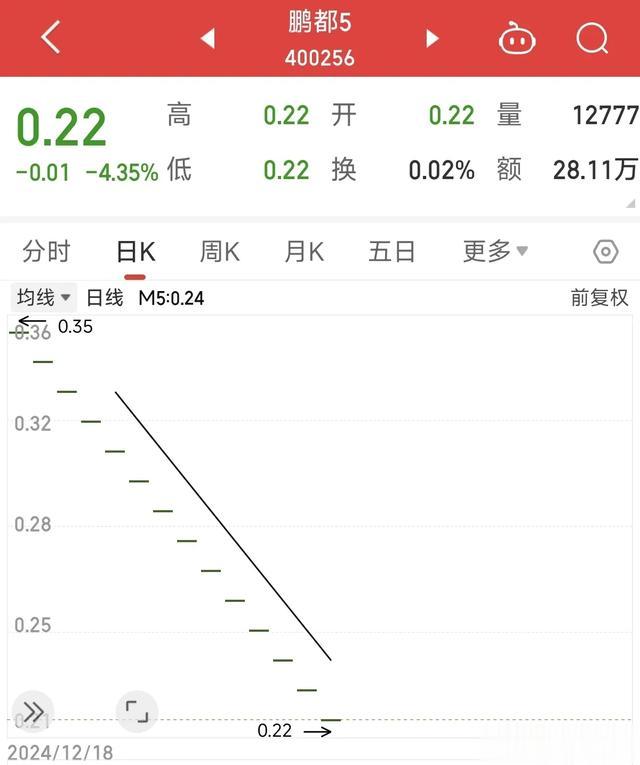Select the 日K chart tab

pyautogui.click(x=135, y=251)
